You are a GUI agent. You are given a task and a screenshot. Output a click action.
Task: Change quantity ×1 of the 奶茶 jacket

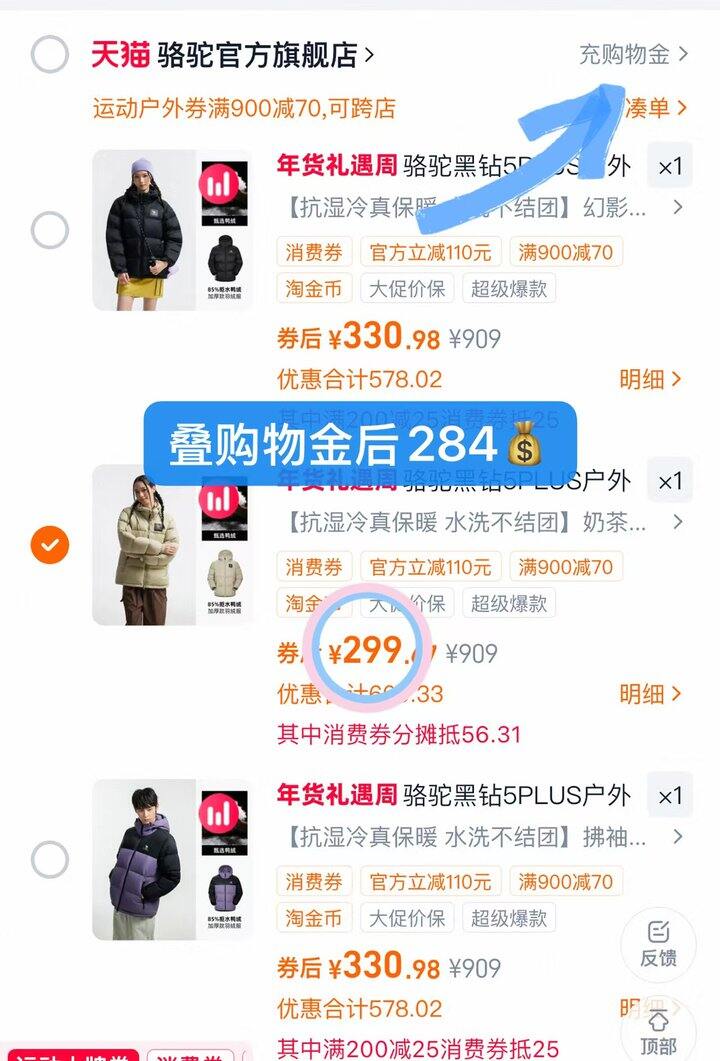[669, 482]
